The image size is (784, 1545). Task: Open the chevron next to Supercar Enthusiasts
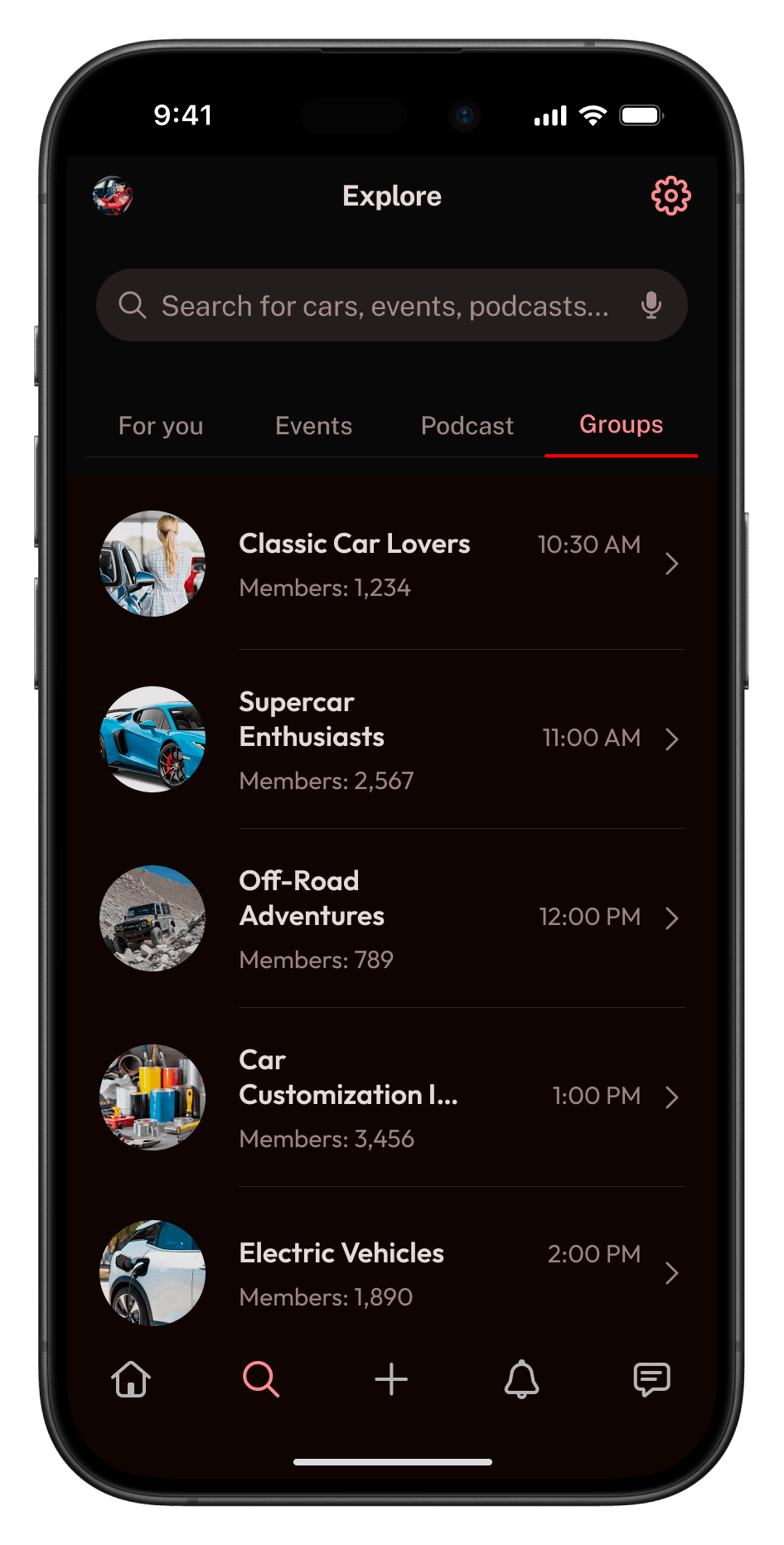point(672,740)
